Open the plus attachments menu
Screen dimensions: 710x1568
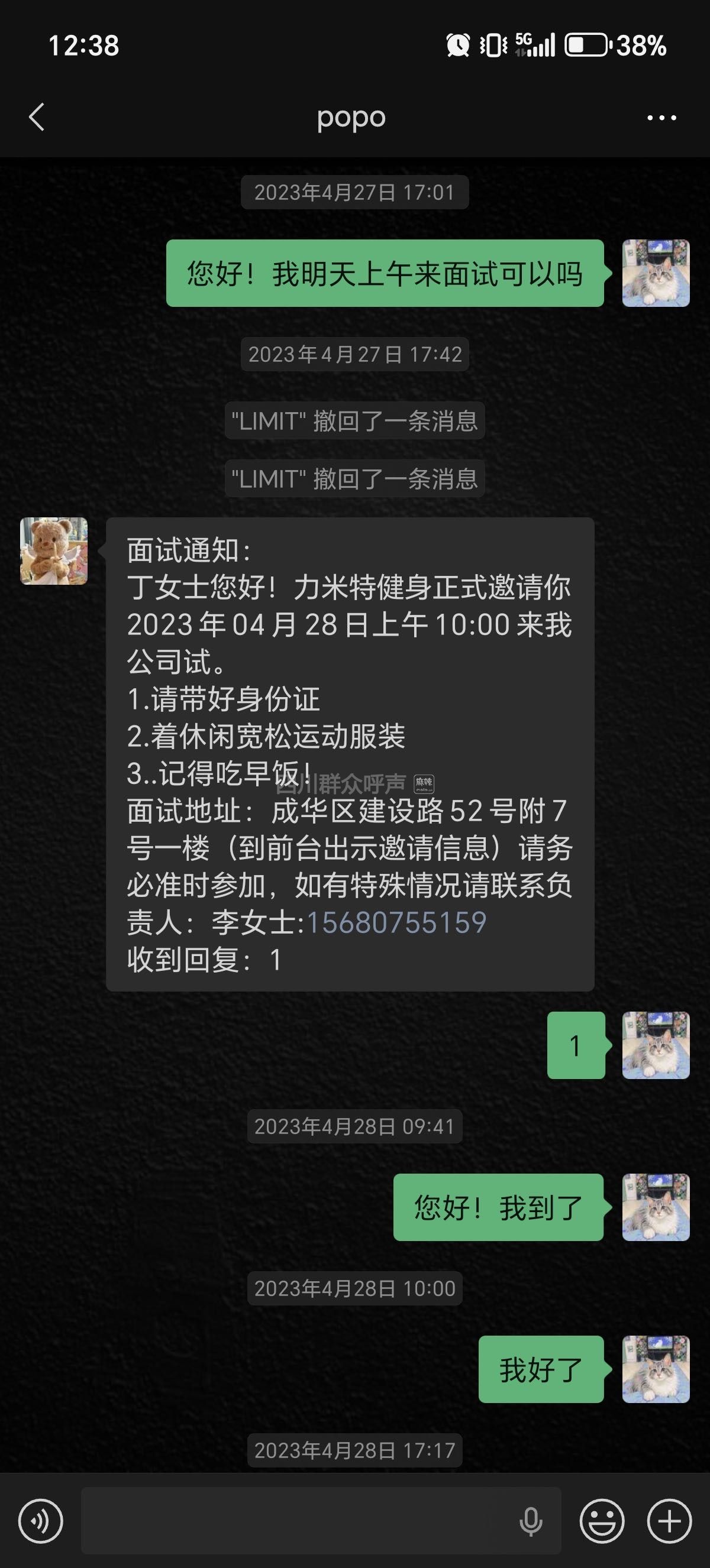coord(669,1521)
